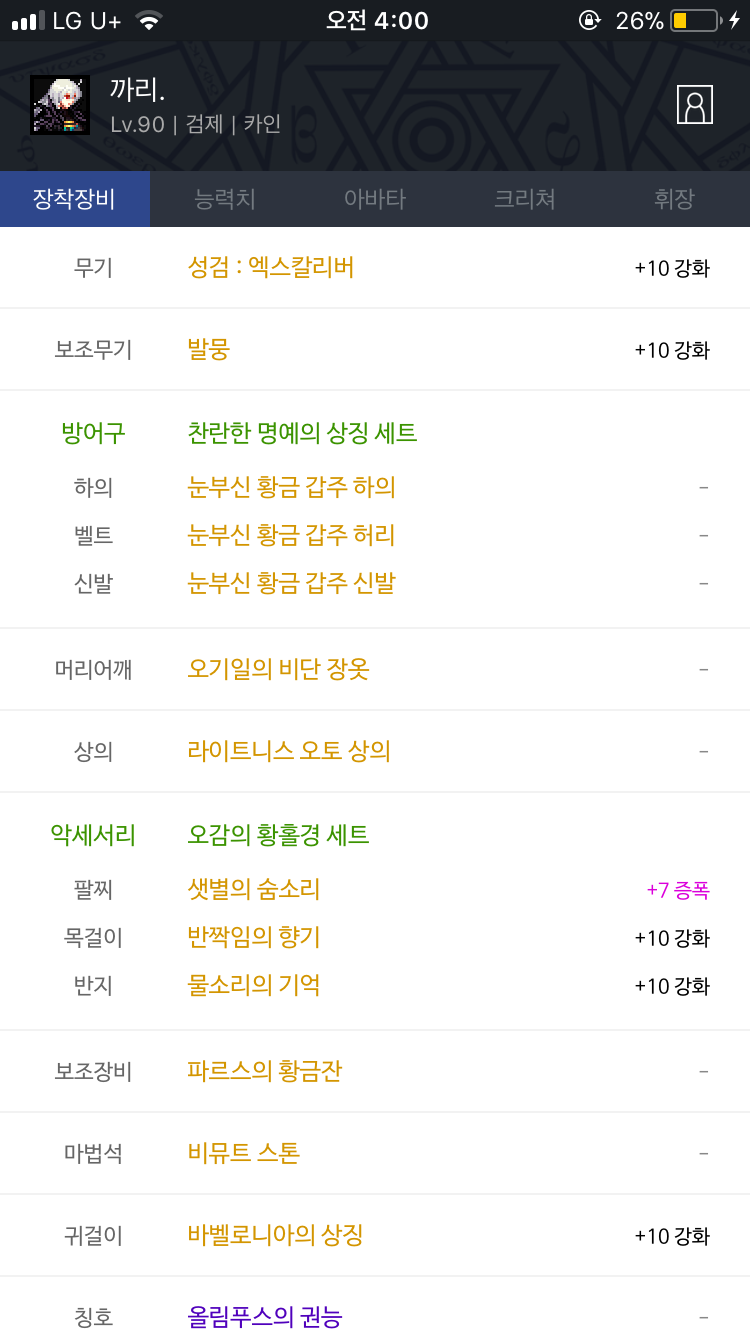Open item 파르스의 황금잔
This screenshot has height=1334, width=750.
[265, 1071]
